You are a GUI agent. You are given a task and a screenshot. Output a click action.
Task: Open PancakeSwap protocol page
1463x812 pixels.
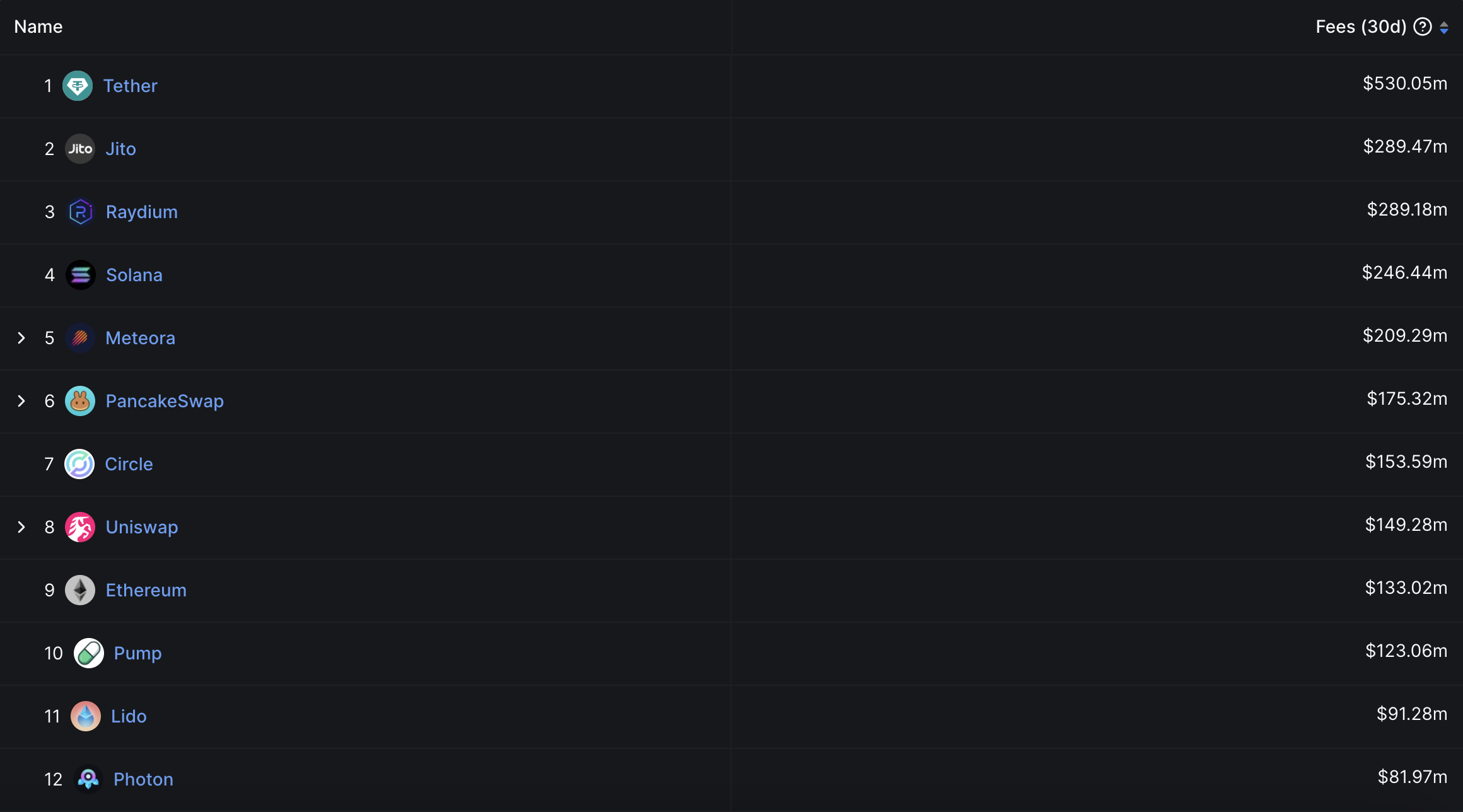(164, 401)
